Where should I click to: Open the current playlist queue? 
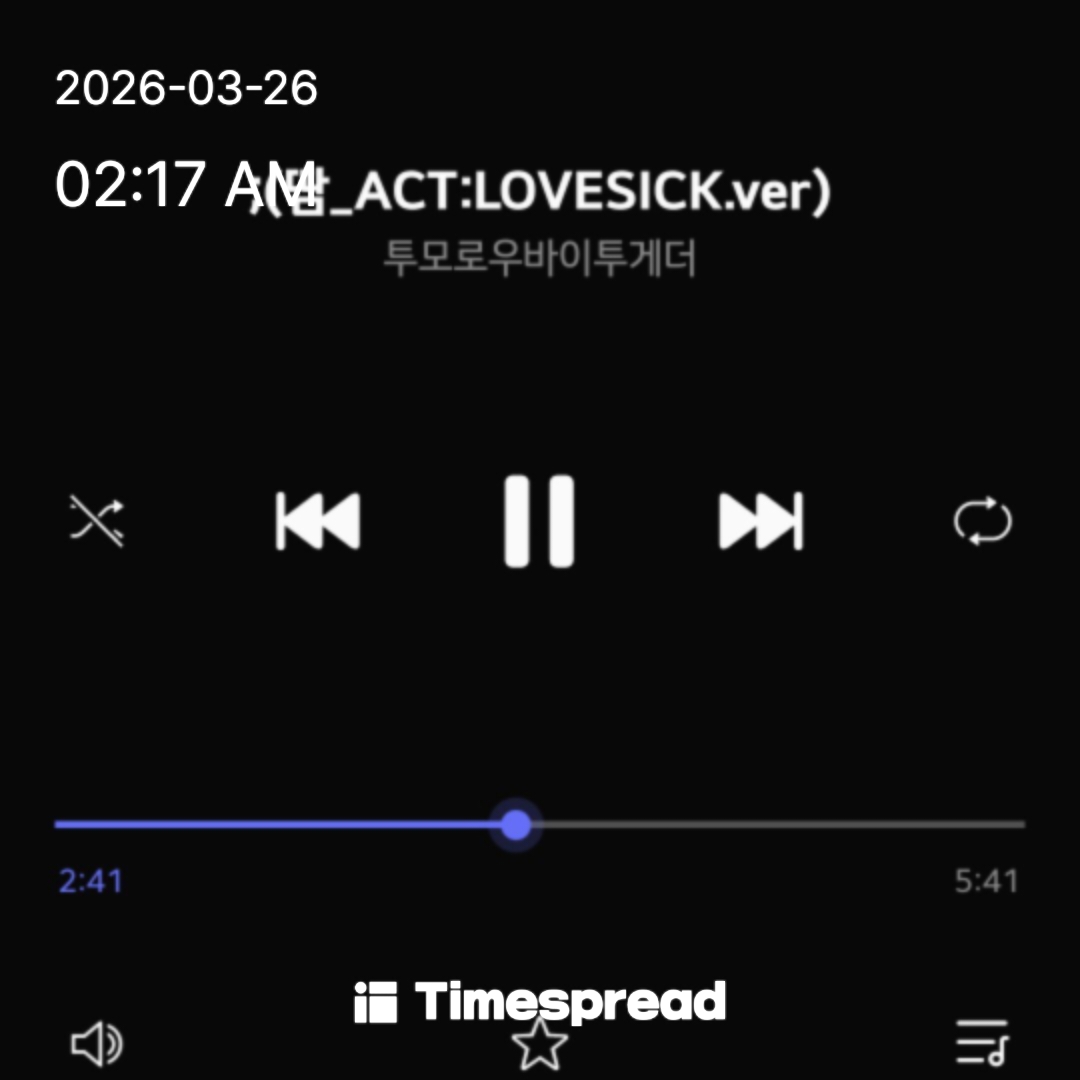click(x=982, y=1043)
